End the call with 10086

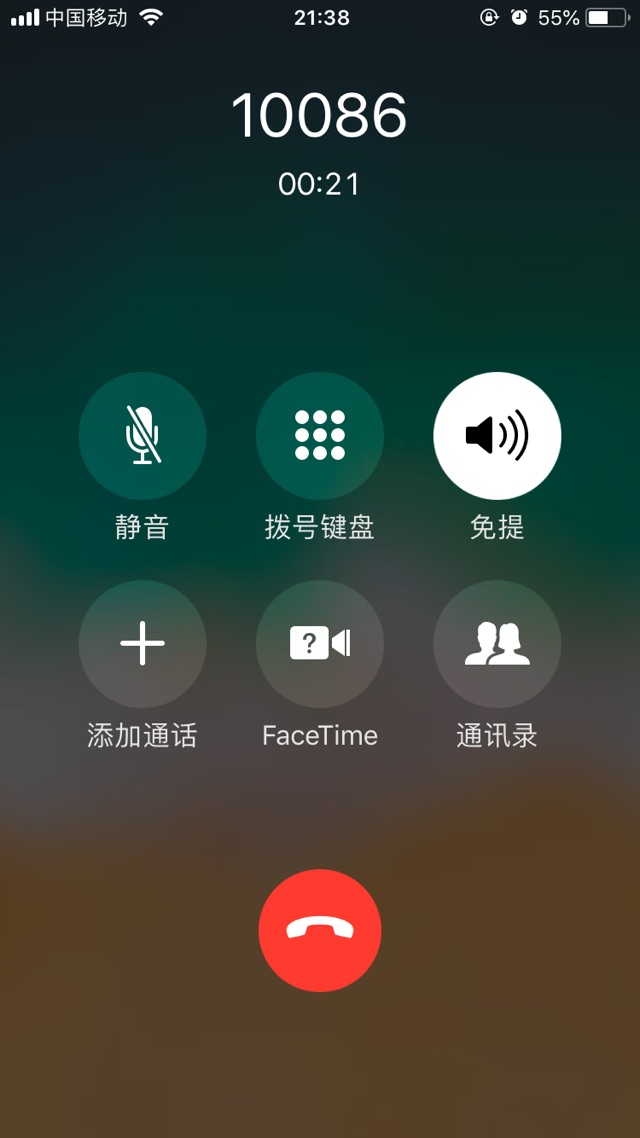(x=320, y=930)
